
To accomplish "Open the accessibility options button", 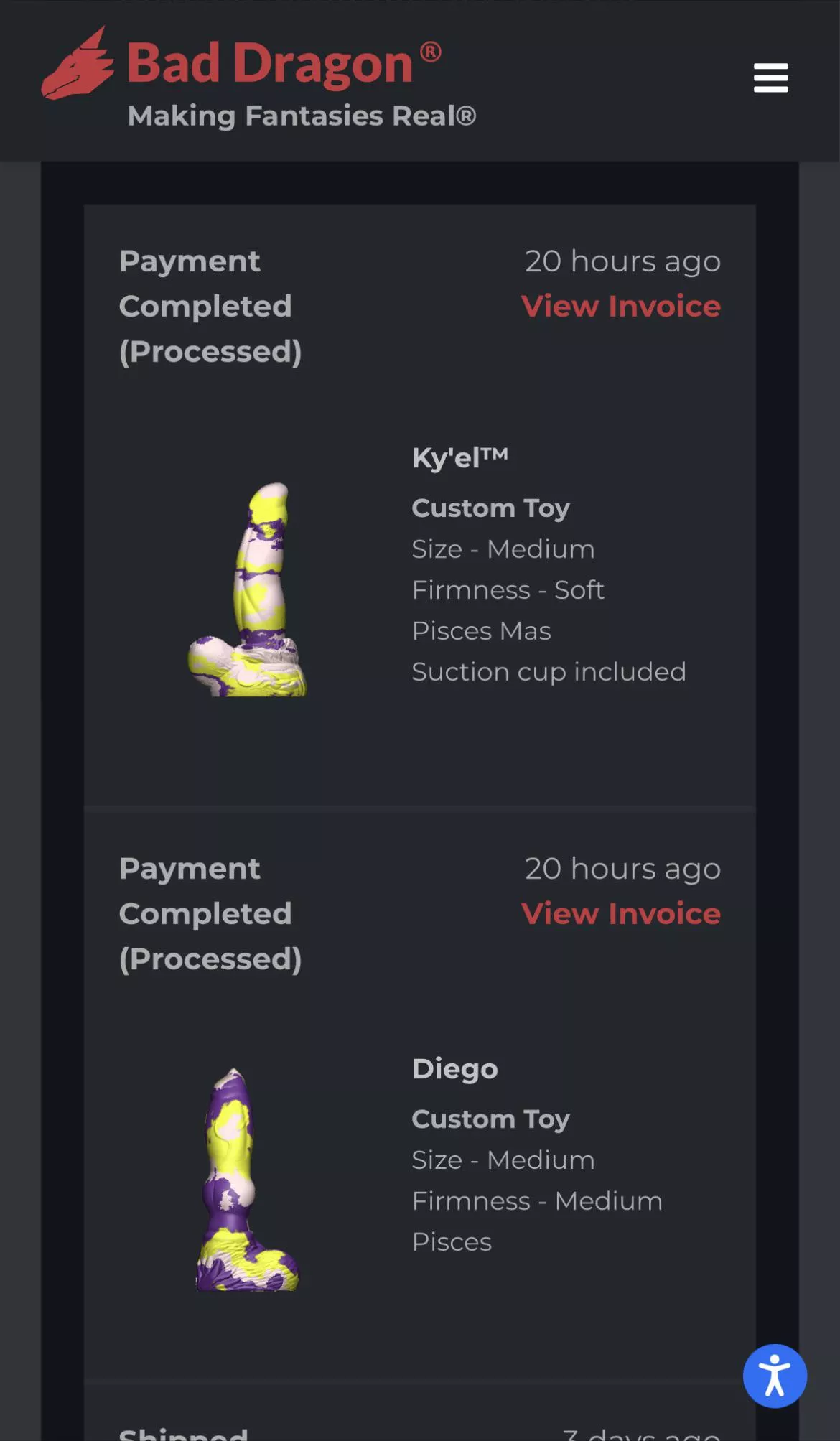I will 775,1376.
